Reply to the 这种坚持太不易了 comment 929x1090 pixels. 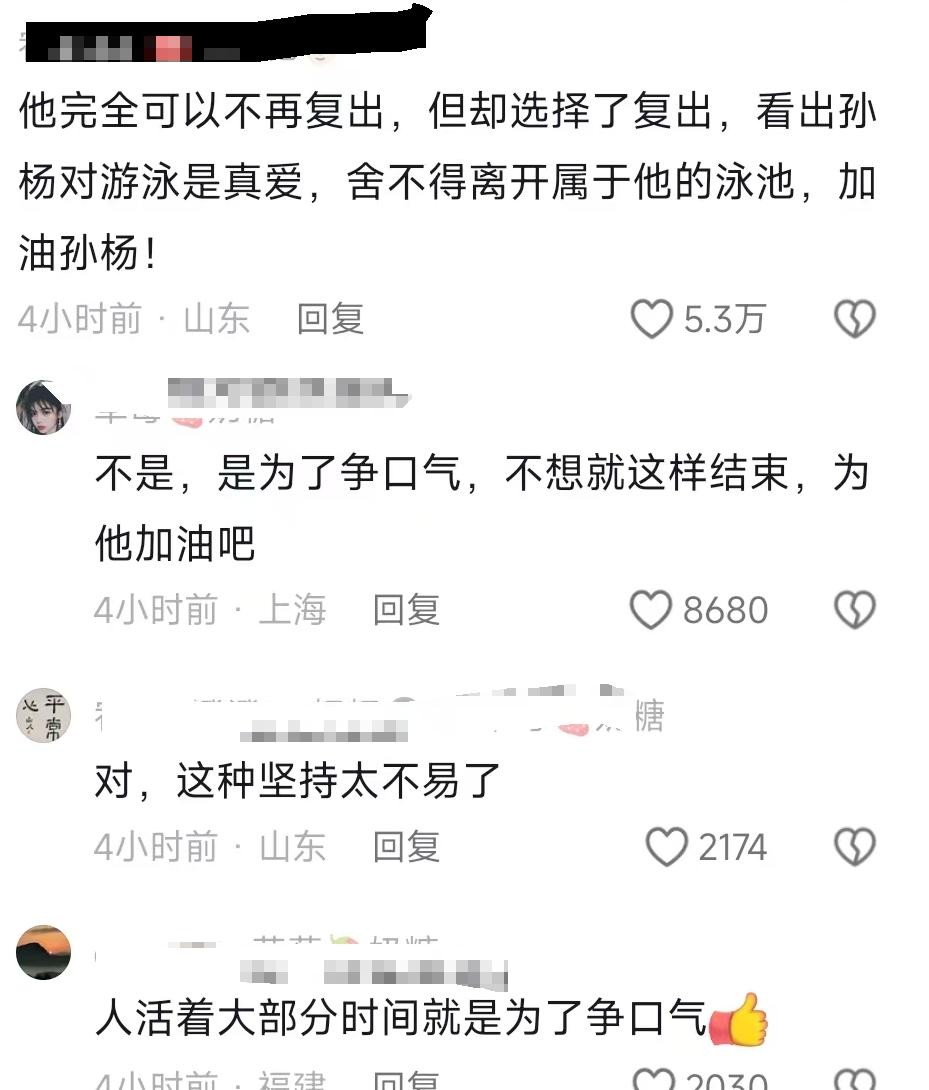pos(406,847)
